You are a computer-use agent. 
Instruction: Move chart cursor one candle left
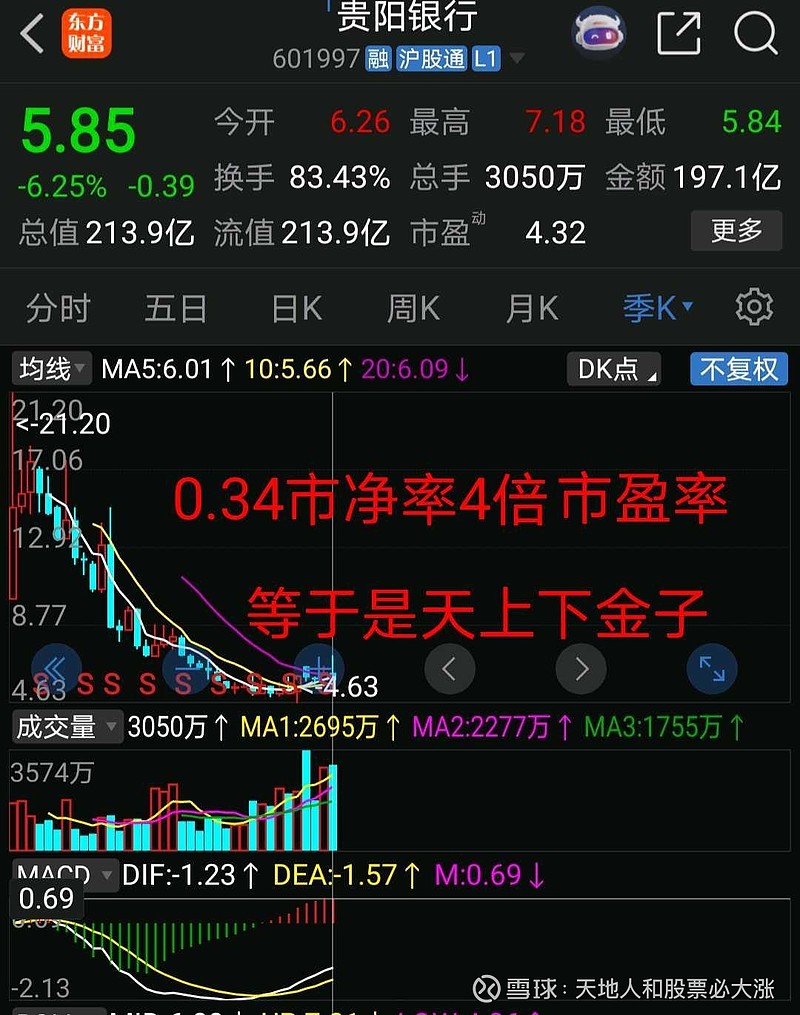[449, 667]
